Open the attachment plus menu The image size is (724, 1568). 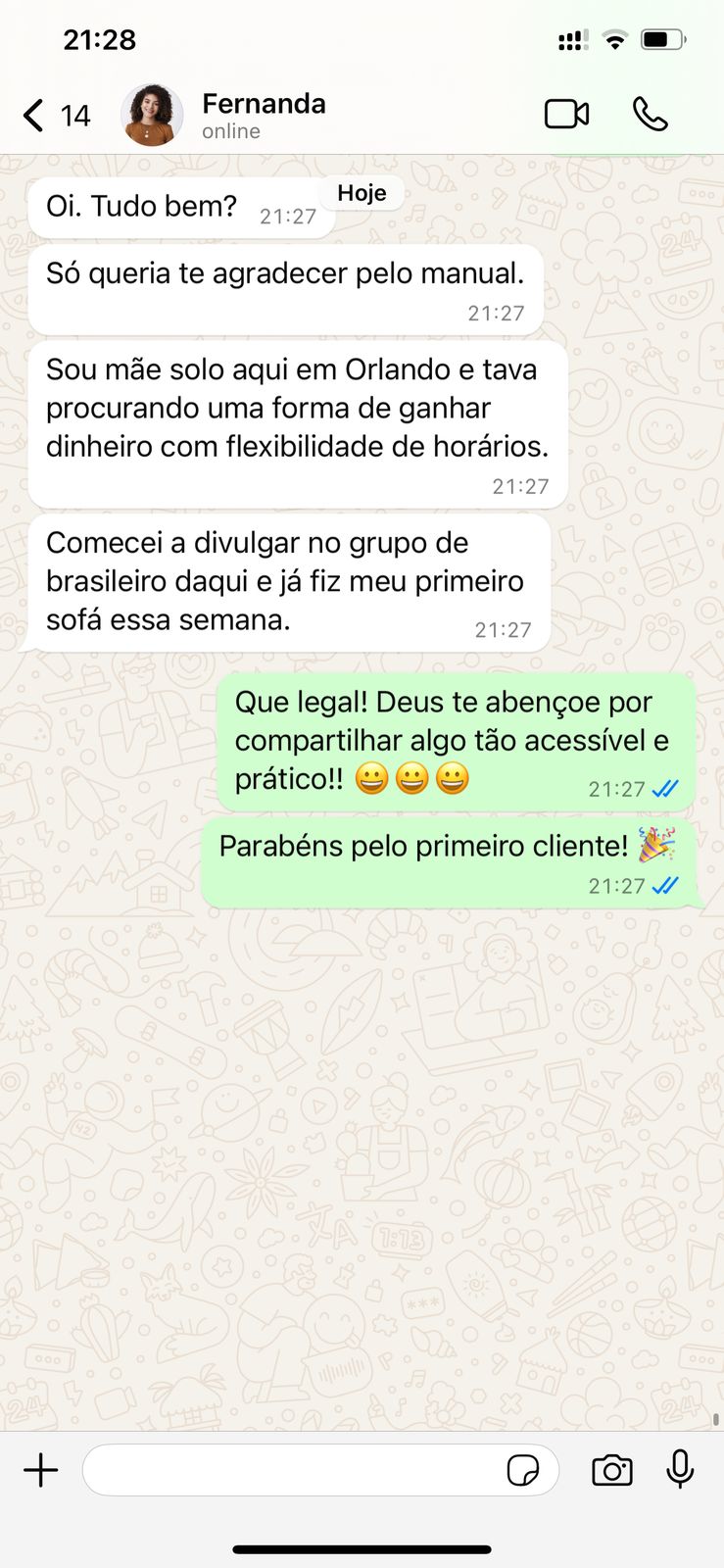[41, 1470]
